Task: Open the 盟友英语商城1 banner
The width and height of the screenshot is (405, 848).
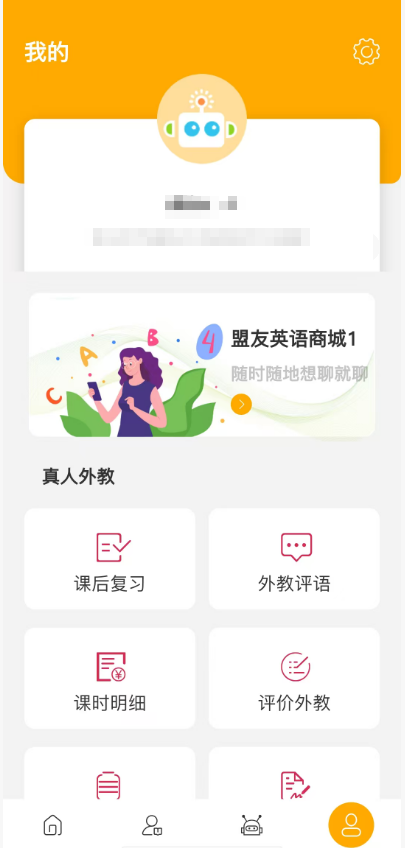Action: (202, 365)
